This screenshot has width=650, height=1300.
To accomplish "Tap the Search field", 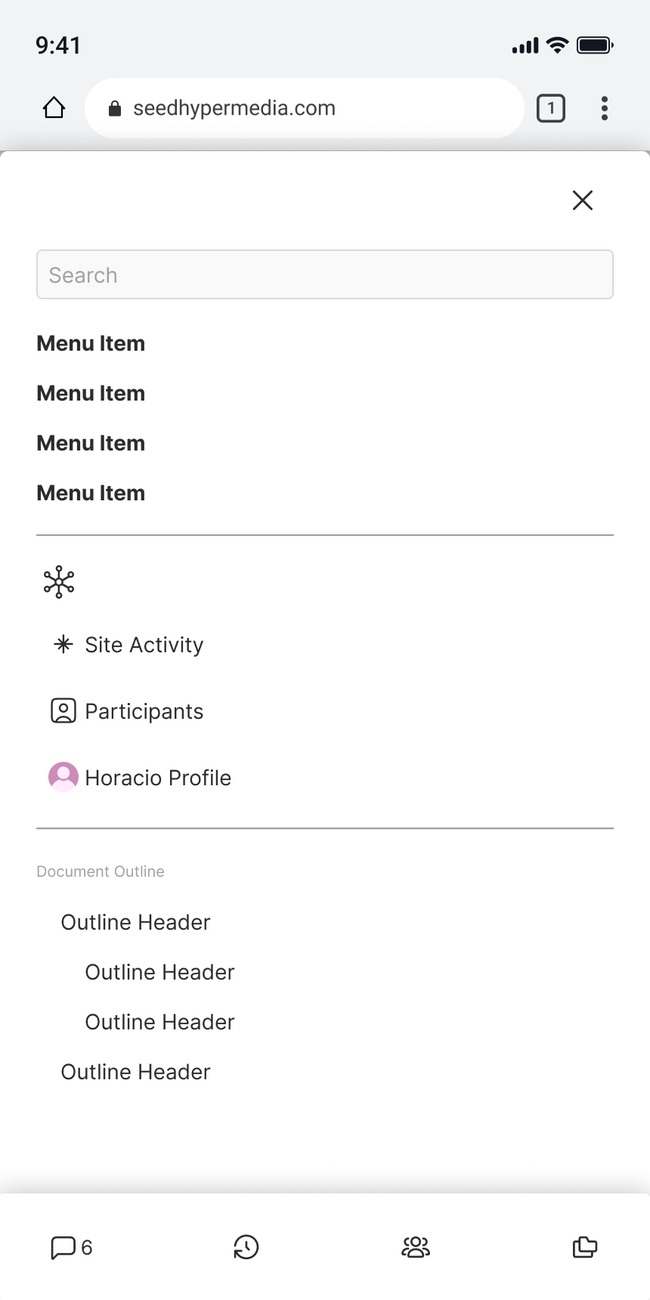I will pos(324,275).
